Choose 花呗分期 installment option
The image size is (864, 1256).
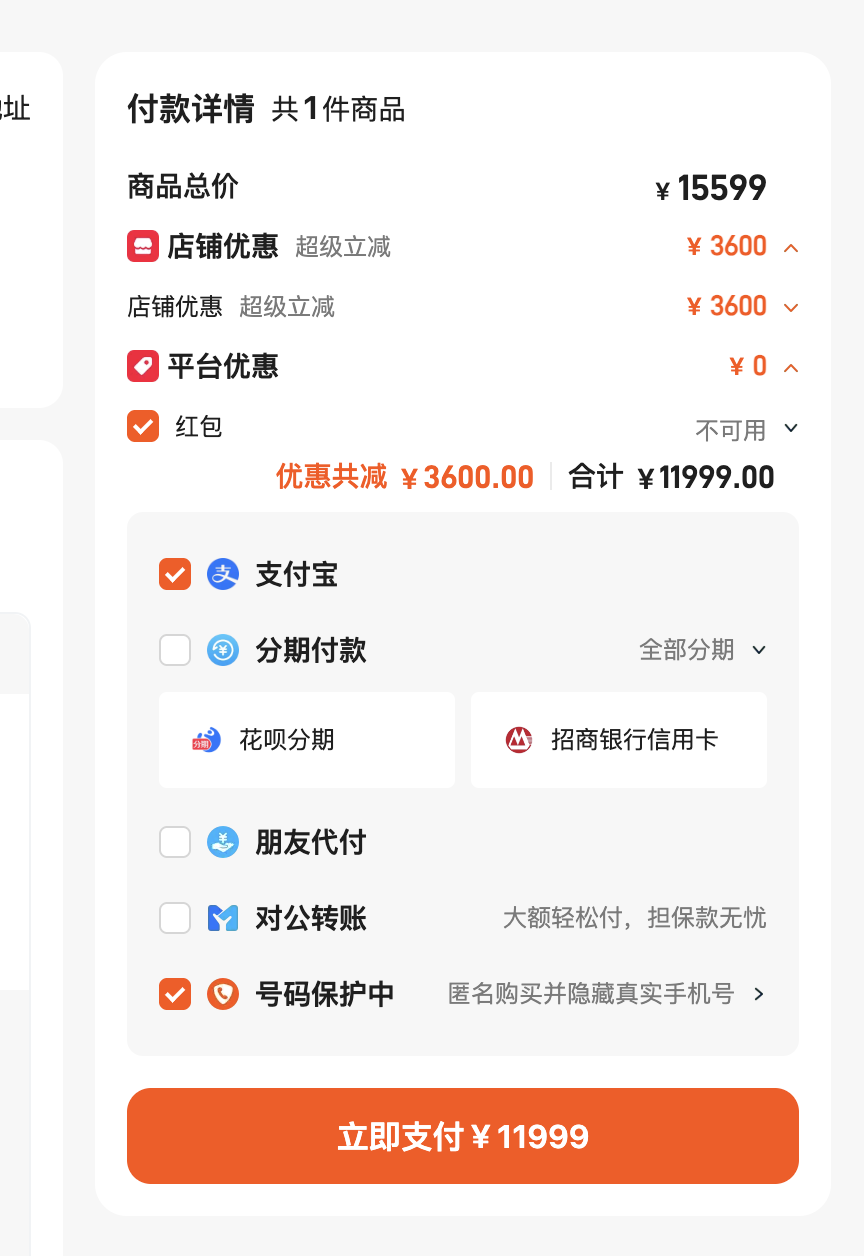[x=307, y=740]
